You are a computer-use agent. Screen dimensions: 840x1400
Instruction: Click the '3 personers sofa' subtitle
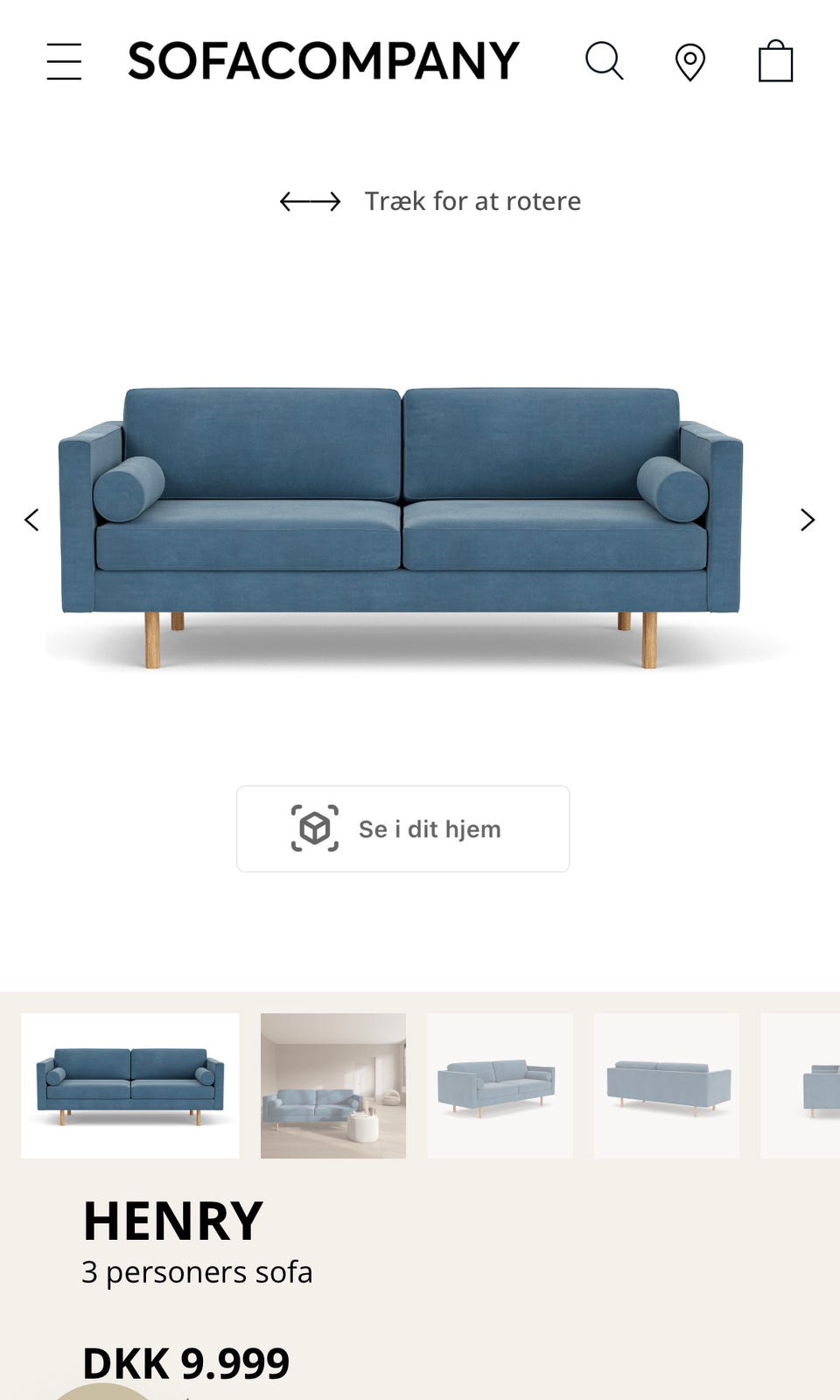pyautogui.click(x=197, y=1273)
